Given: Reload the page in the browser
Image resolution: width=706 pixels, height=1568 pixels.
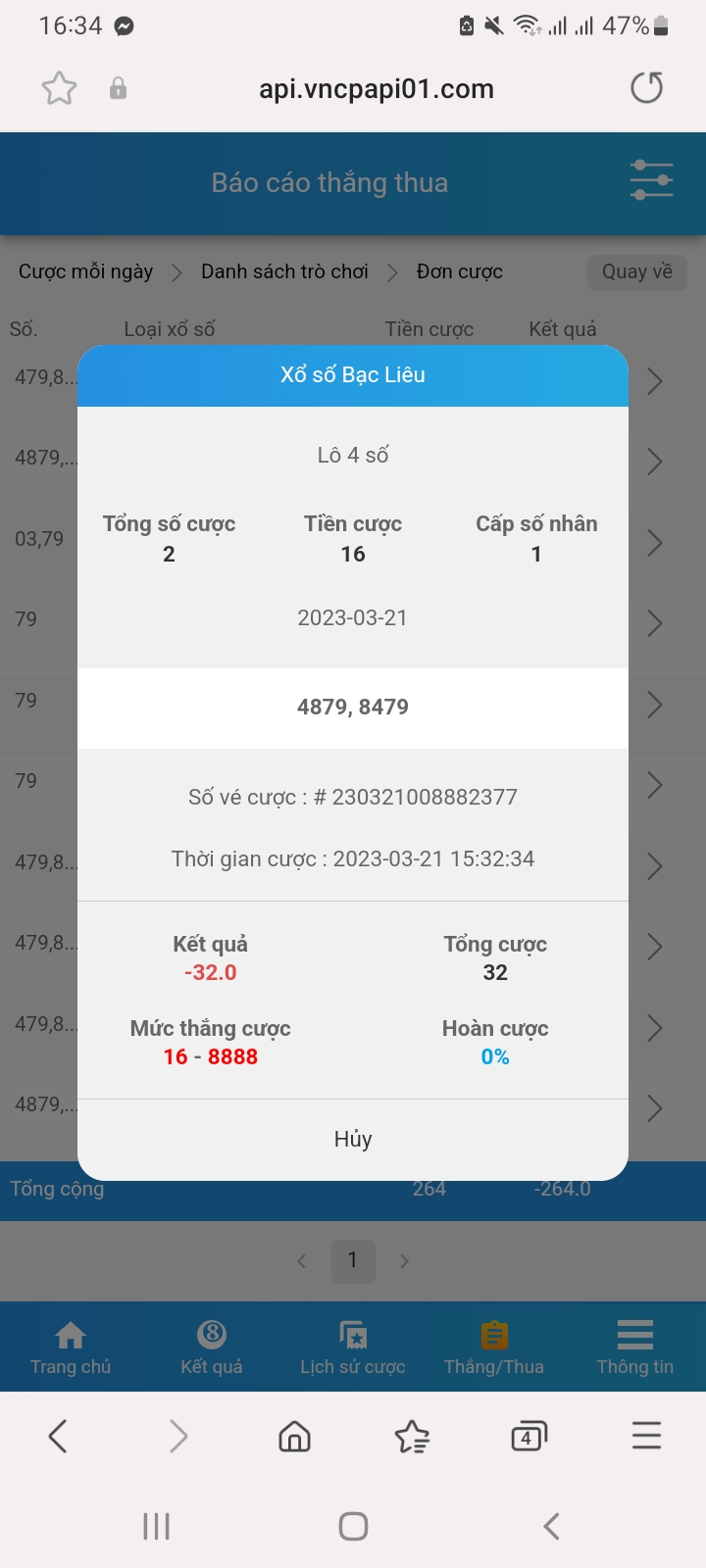Looking at the screenshot, I should 646,88.
